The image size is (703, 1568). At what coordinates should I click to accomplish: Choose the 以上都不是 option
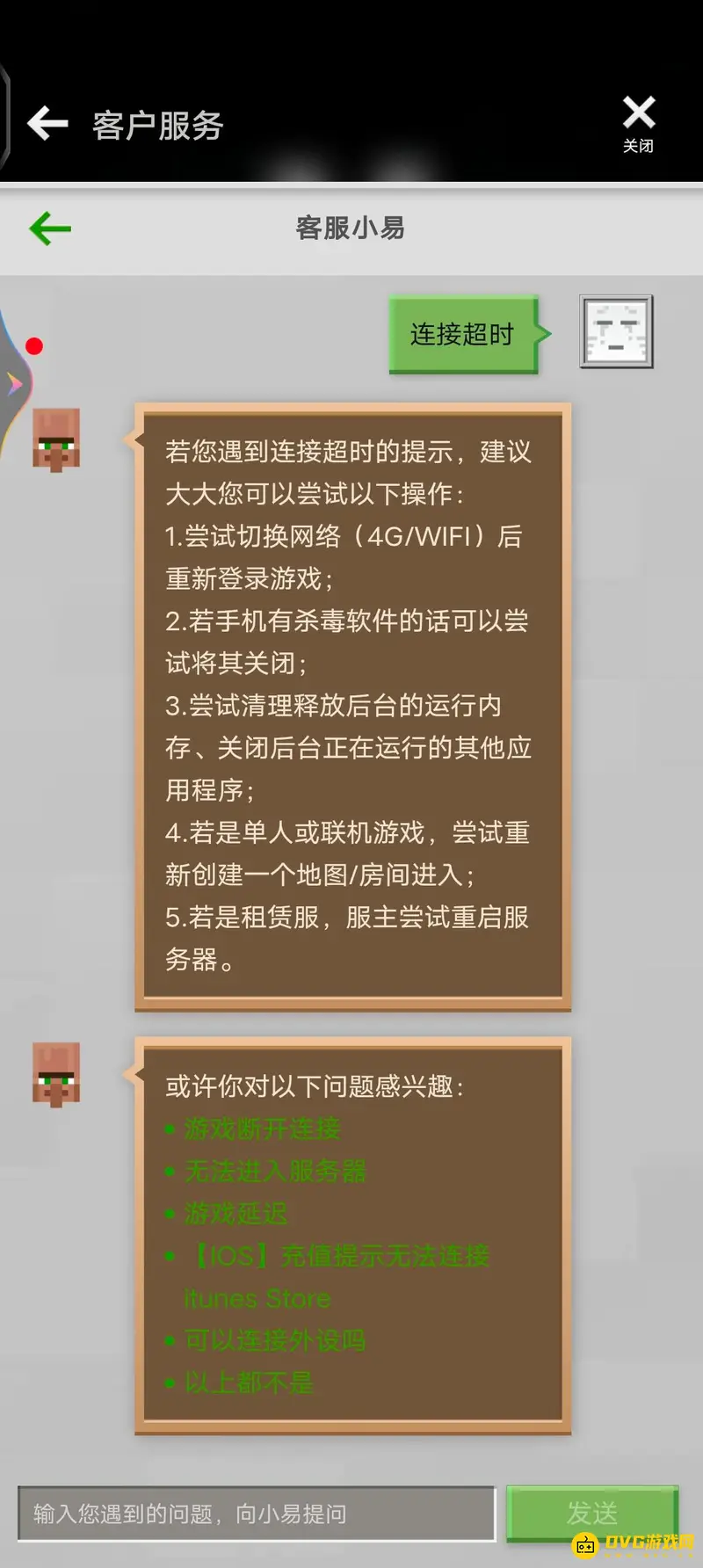tap(249, 1383)
